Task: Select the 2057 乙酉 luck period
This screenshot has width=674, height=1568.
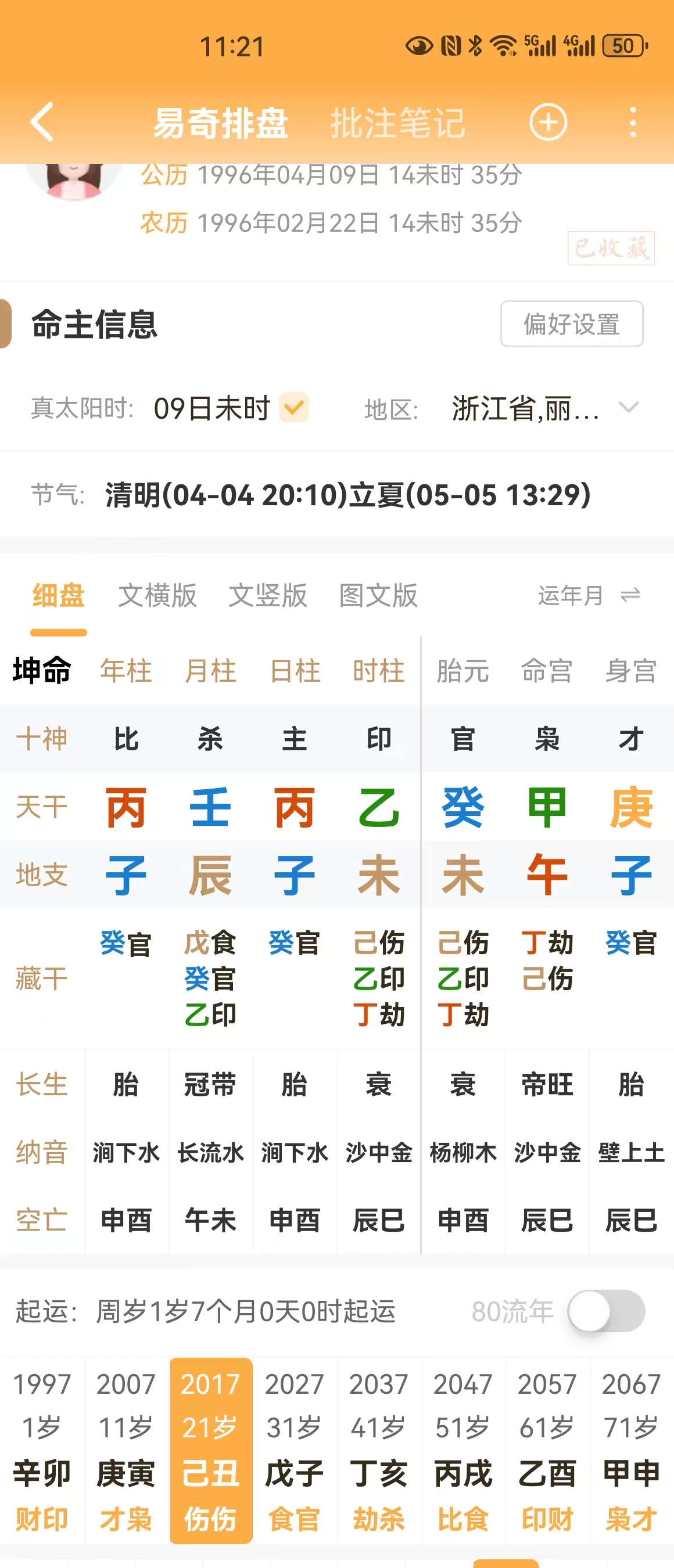Action: click(x=547, y=1450)
